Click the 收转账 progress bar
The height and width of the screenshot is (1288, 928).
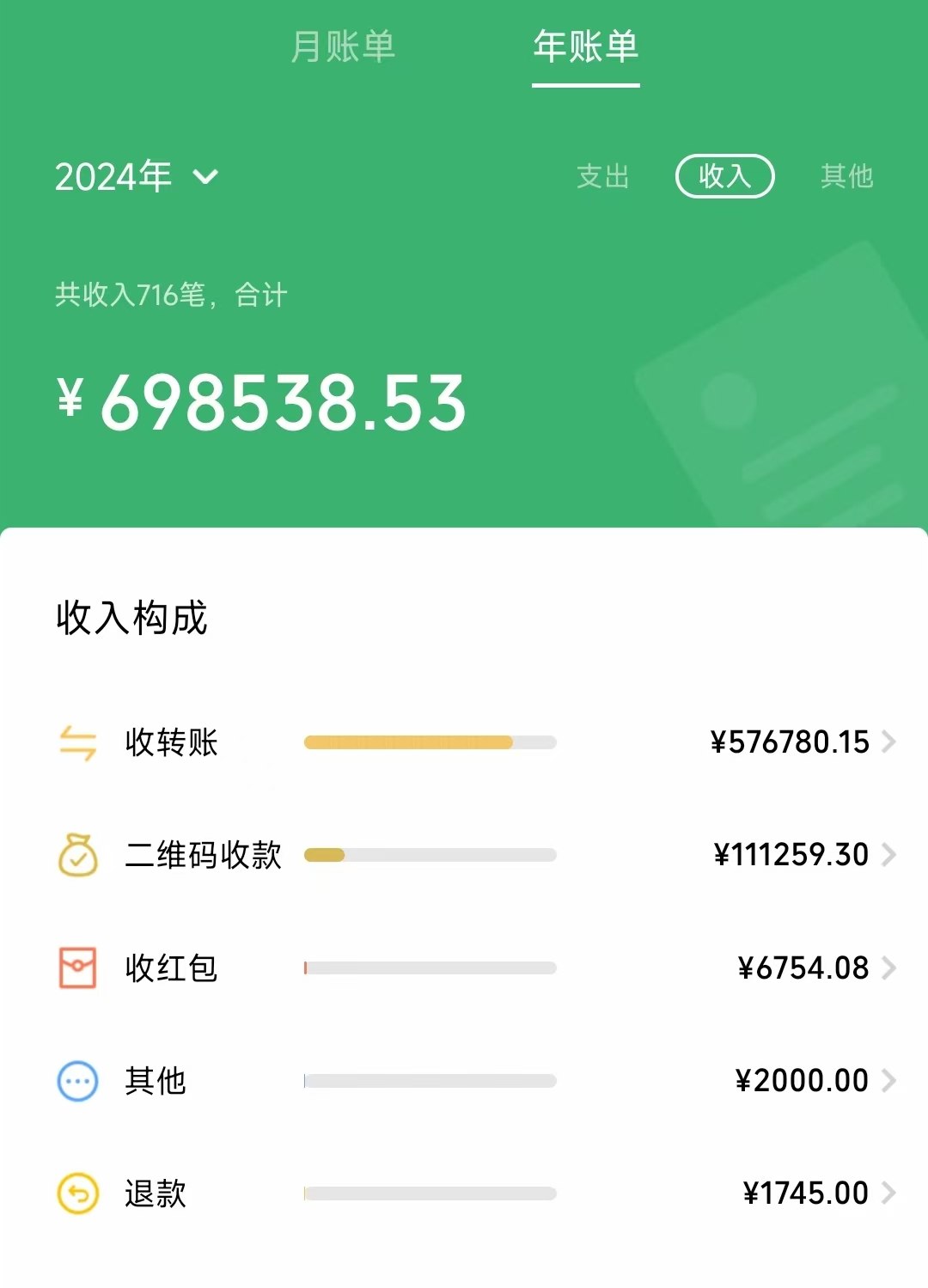tap(429, 742)
